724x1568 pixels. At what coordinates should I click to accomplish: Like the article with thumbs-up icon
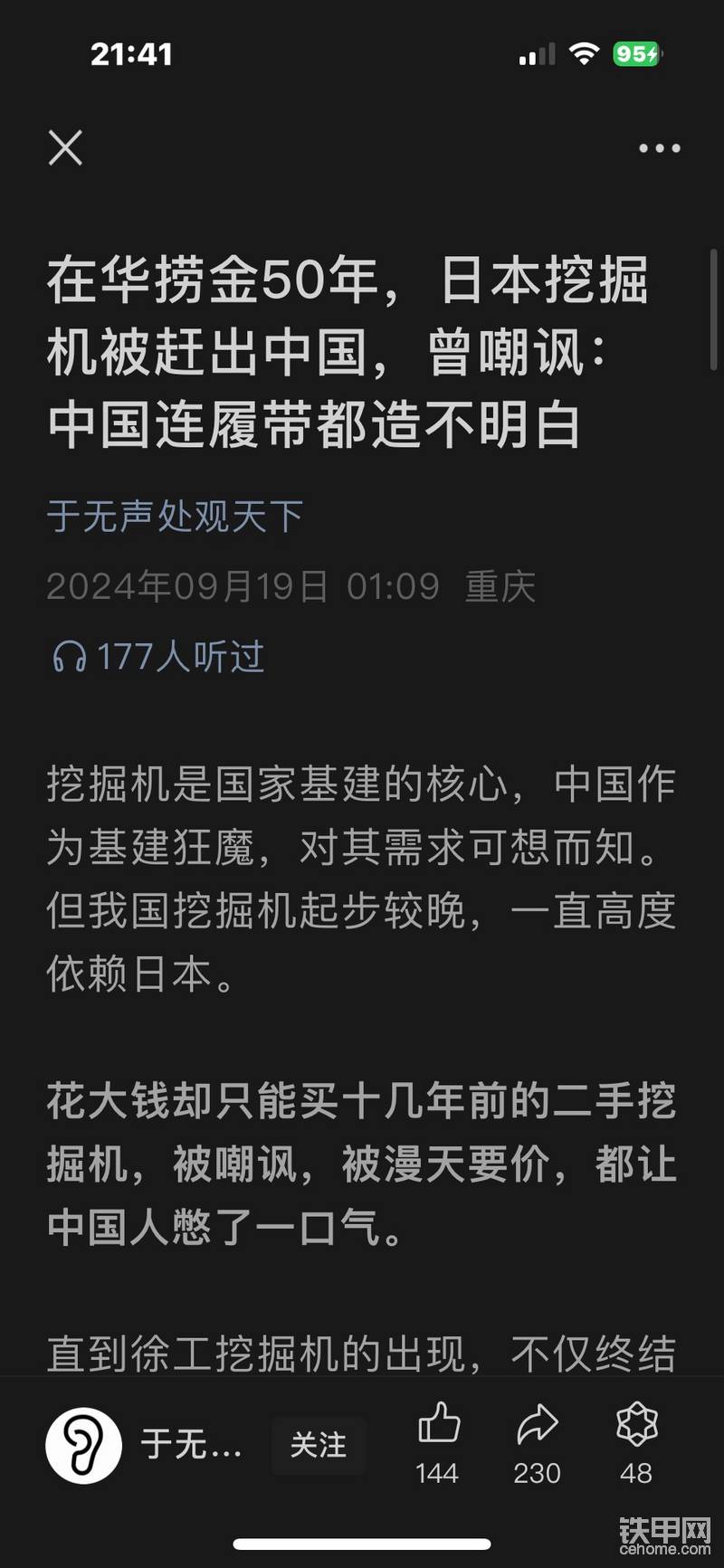(439, 1425)
